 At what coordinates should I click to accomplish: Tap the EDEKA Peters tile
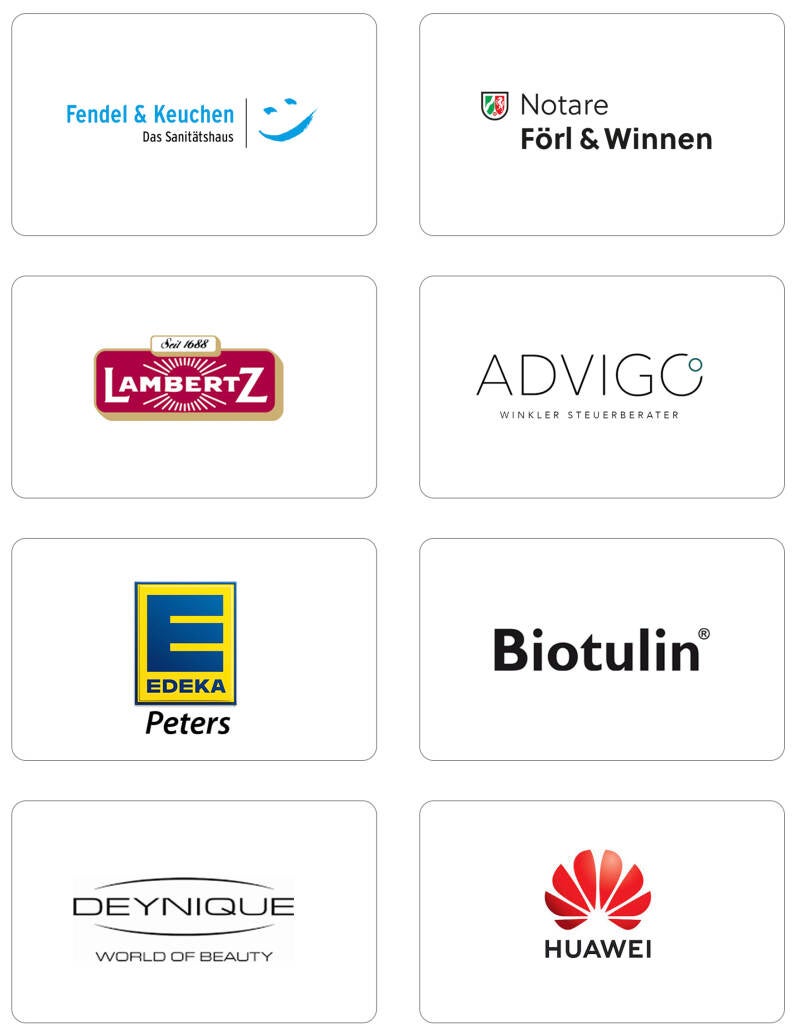(194, 649)
